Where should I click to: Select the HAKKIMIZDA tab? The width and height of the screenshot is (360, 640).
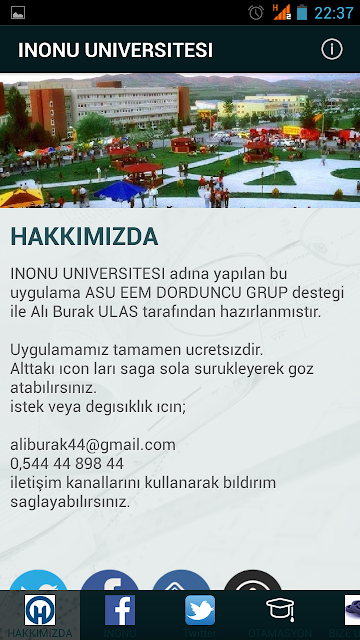pyautogui.click(x=40, y=615)
